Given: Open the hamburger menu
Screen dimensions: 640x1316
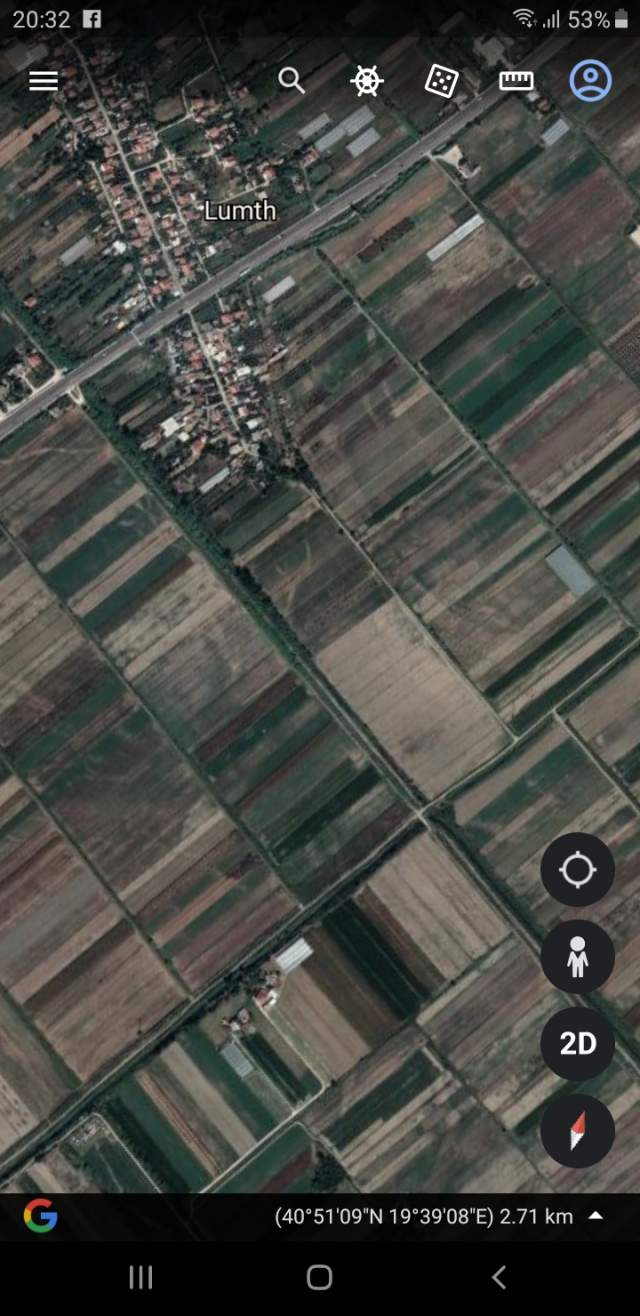Looking at the screenshot, I should click(43, 81).
